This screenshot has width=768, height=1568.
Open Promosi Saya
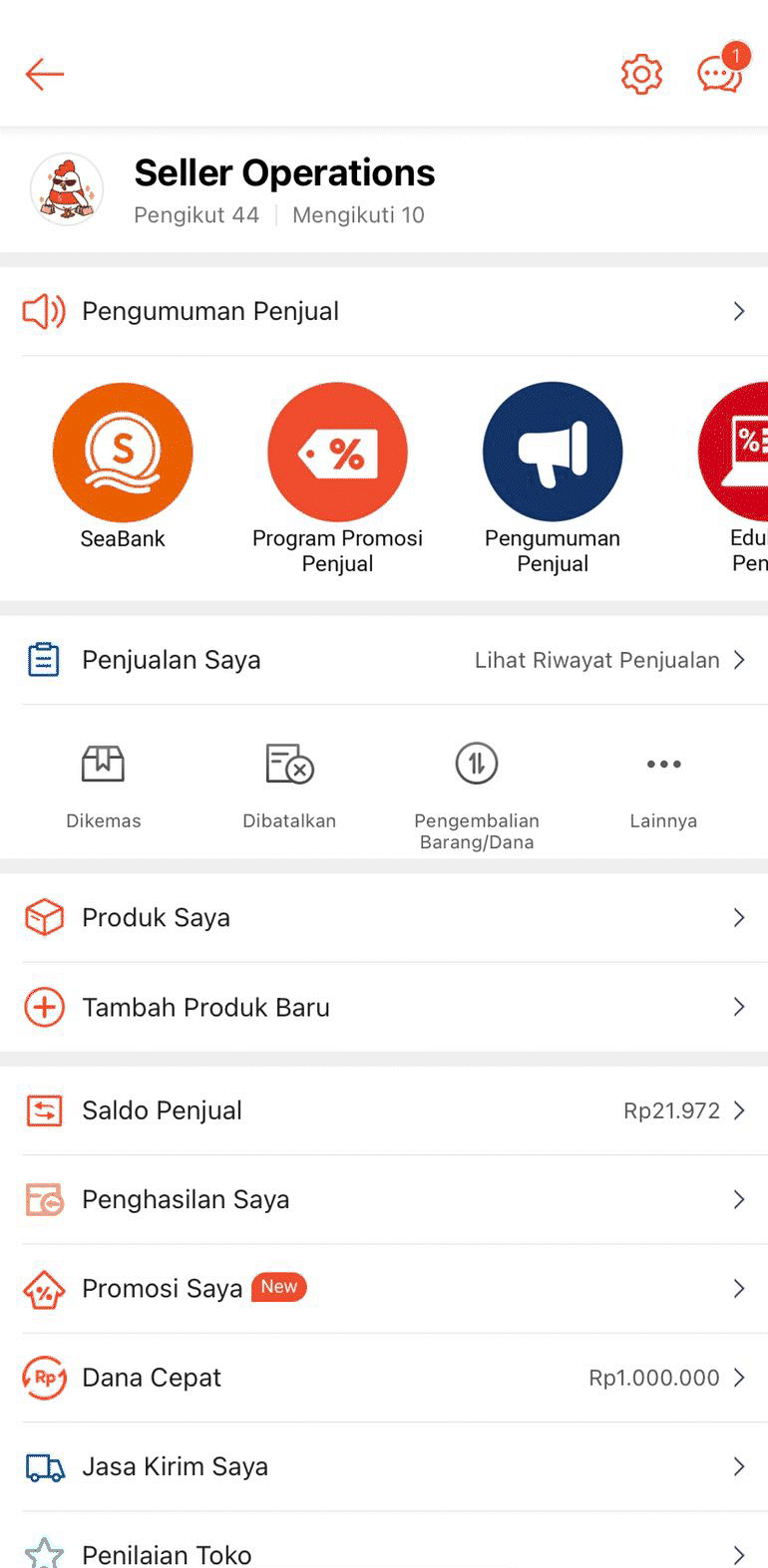(x=384, y=1289)
